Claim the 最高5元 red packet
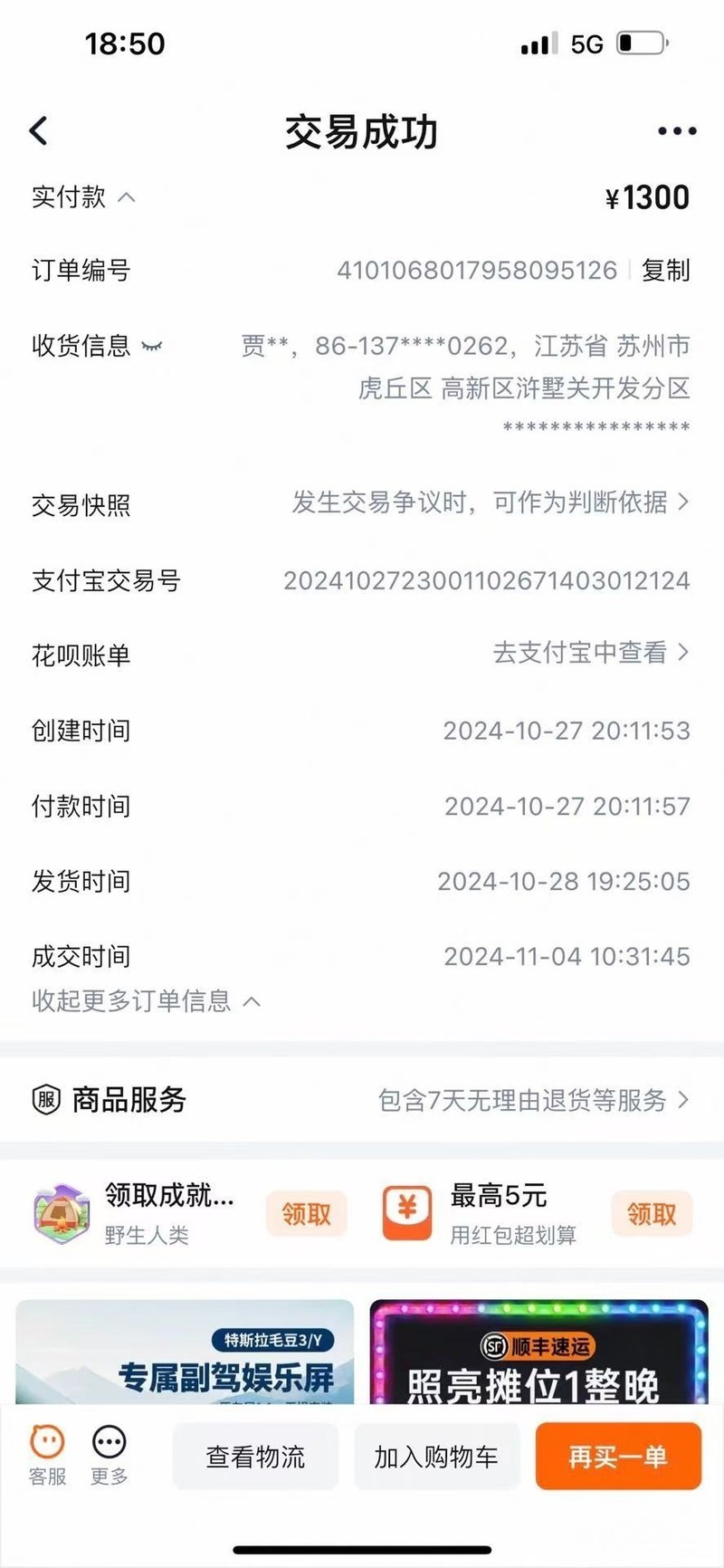724x1568 pixels. [651, 1214]
